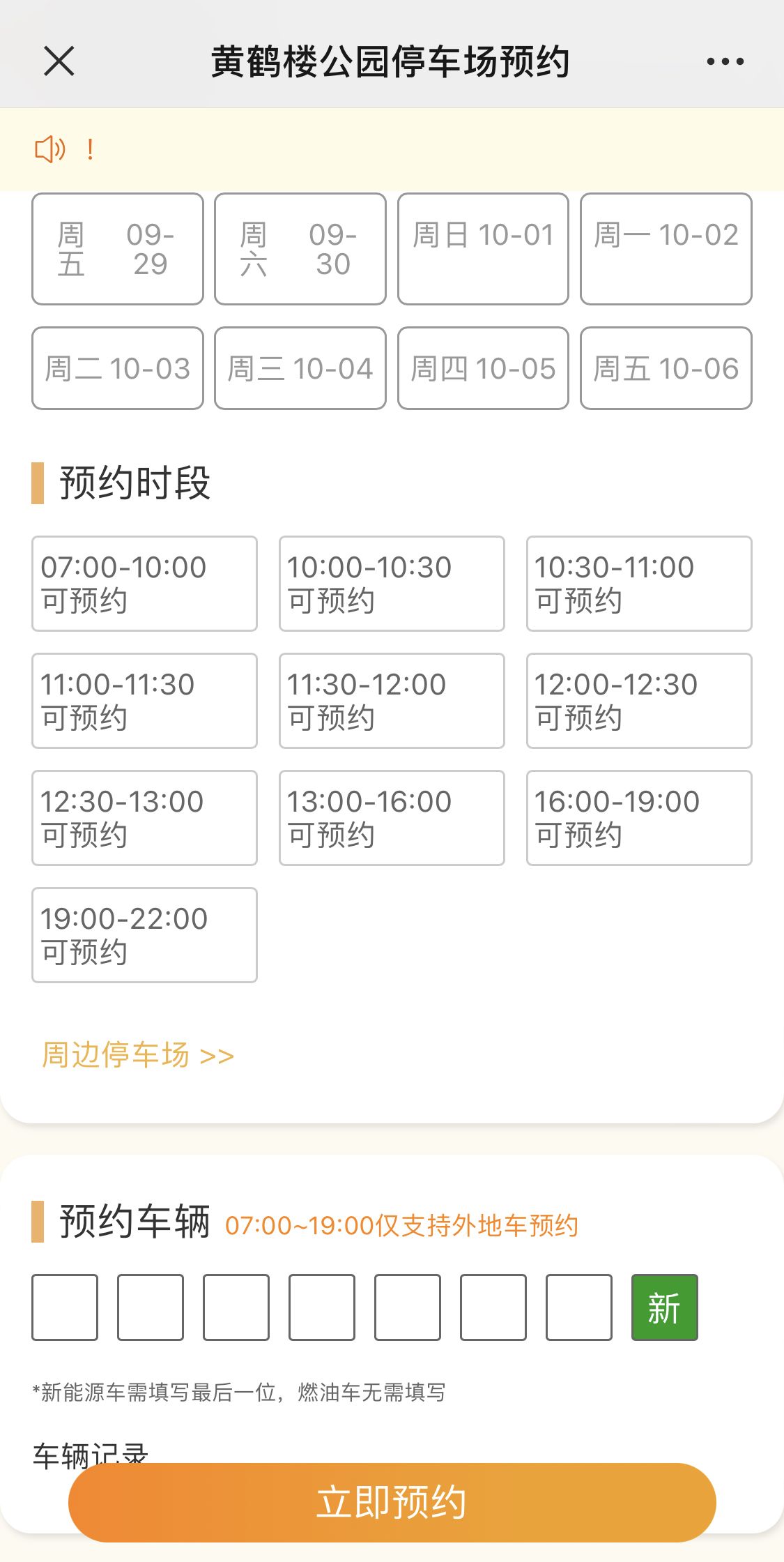
Task: Select the 13:00-16:00 time slot
Action: point(392,818)
